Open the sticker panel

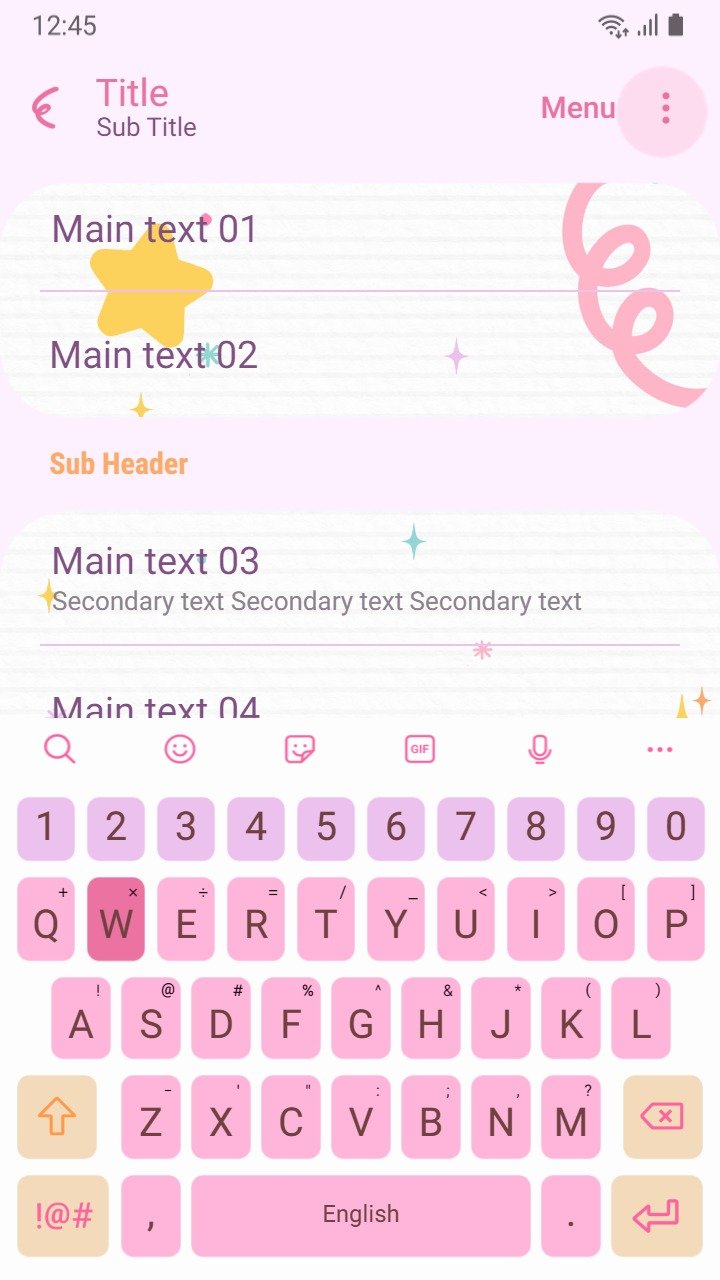pyautogui.click(x=300, y=748)
